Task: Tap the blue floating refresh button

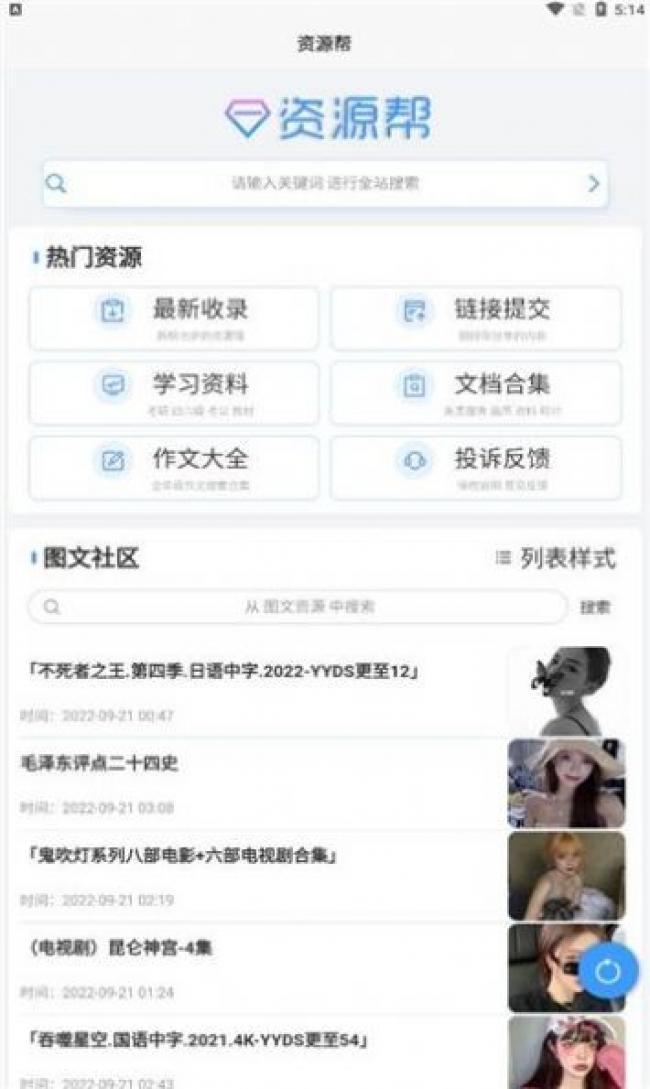Action: click(609, 971)
